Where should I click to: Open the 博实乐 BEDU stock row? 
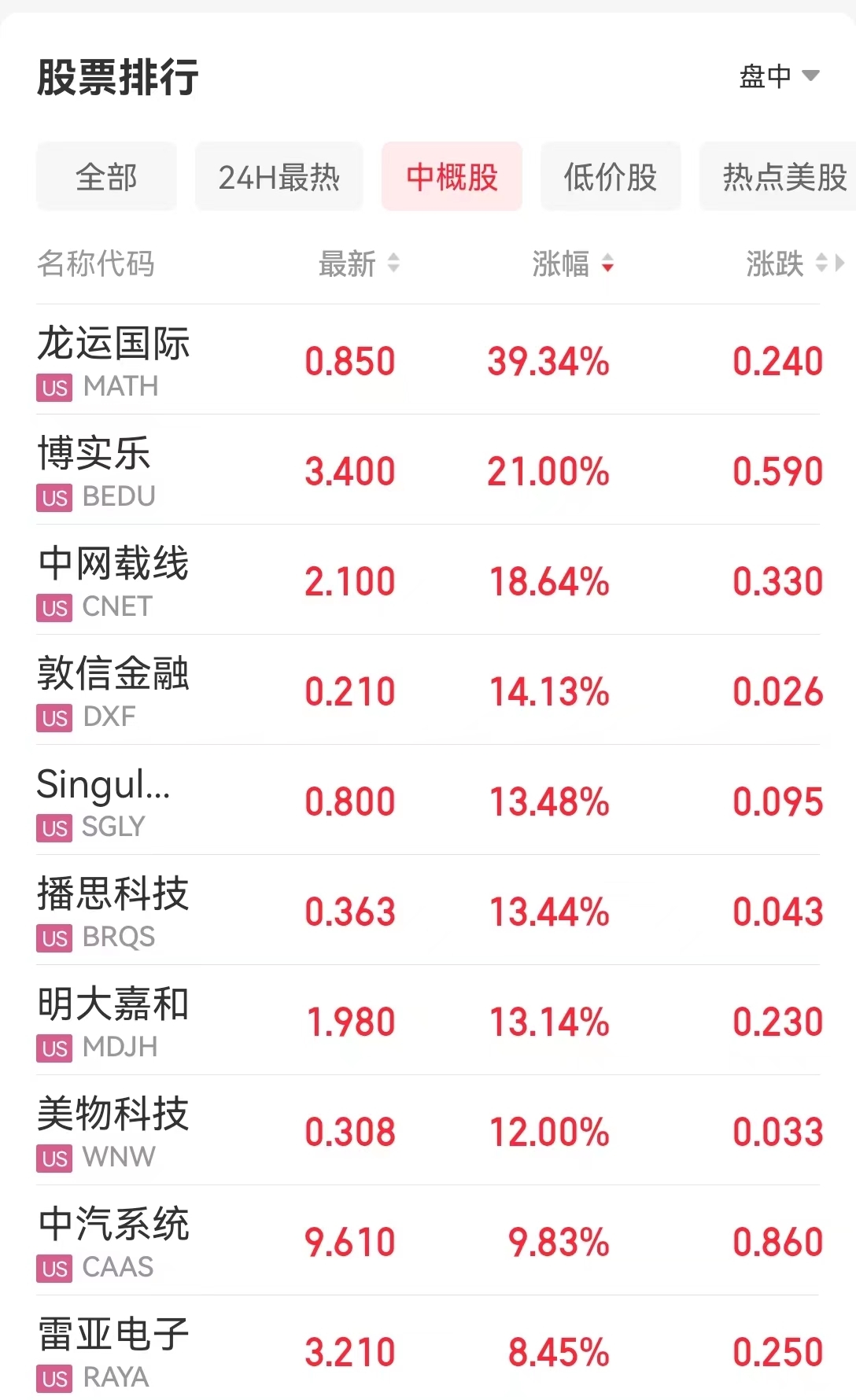(428, 470)
